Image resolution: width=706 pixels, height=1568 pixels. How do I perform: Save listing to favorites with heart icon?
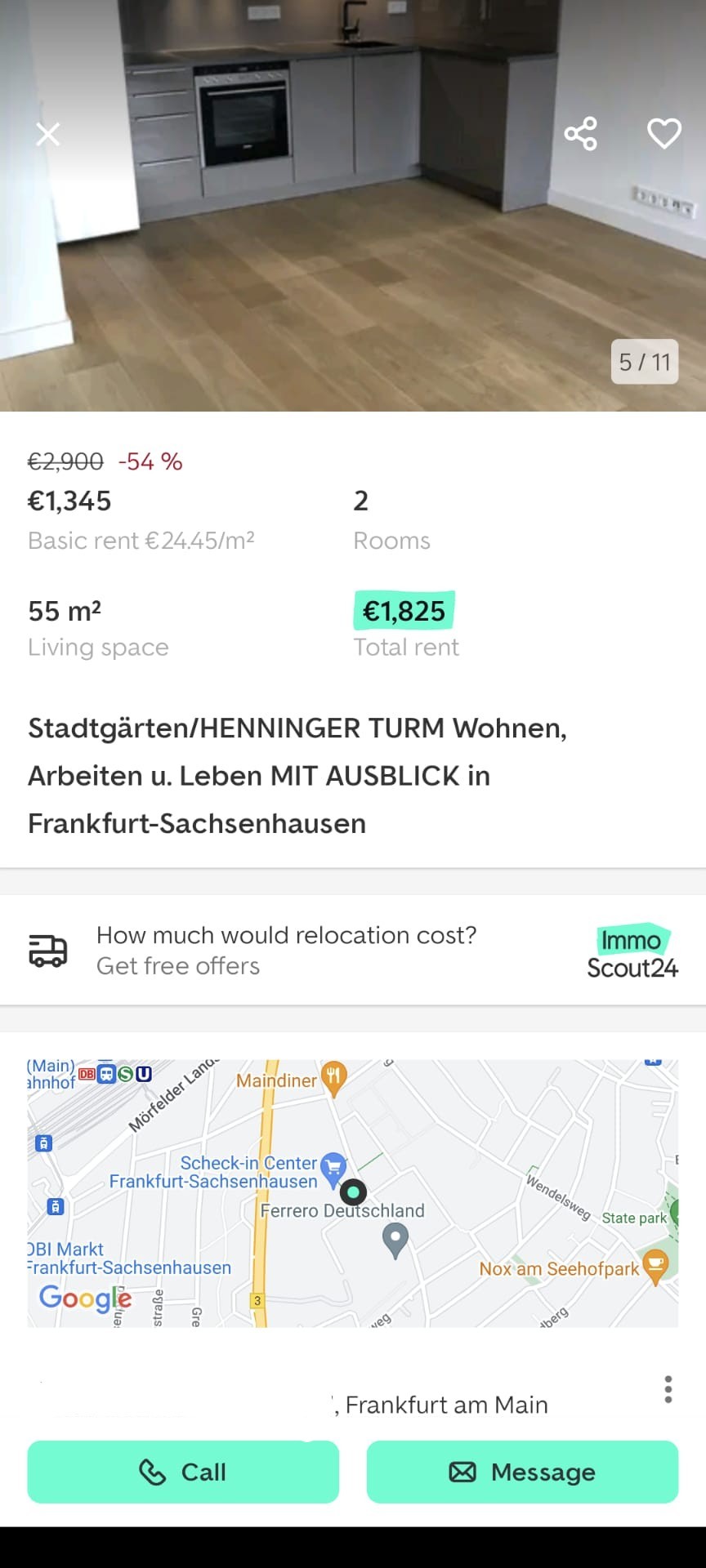tap(664, 134)
